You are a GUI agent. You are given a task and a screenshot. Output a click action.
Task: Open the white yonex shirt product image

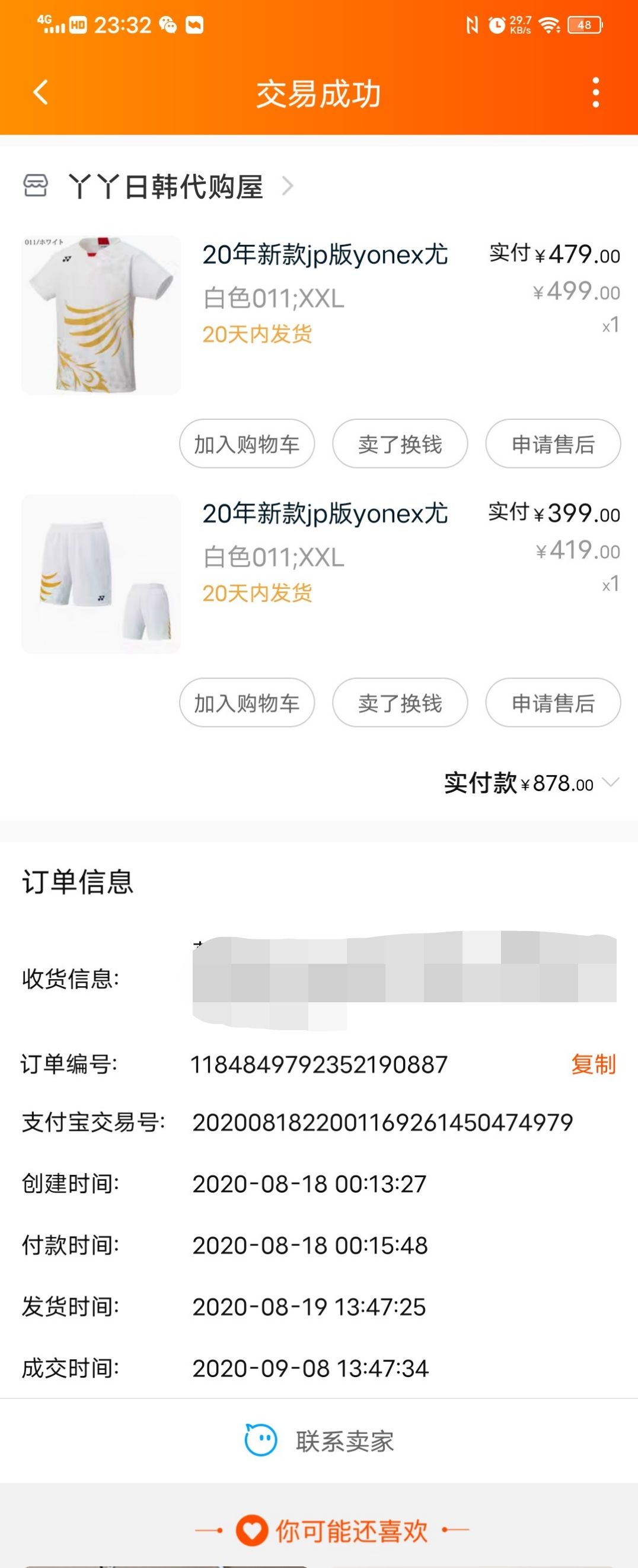point(101,315)
